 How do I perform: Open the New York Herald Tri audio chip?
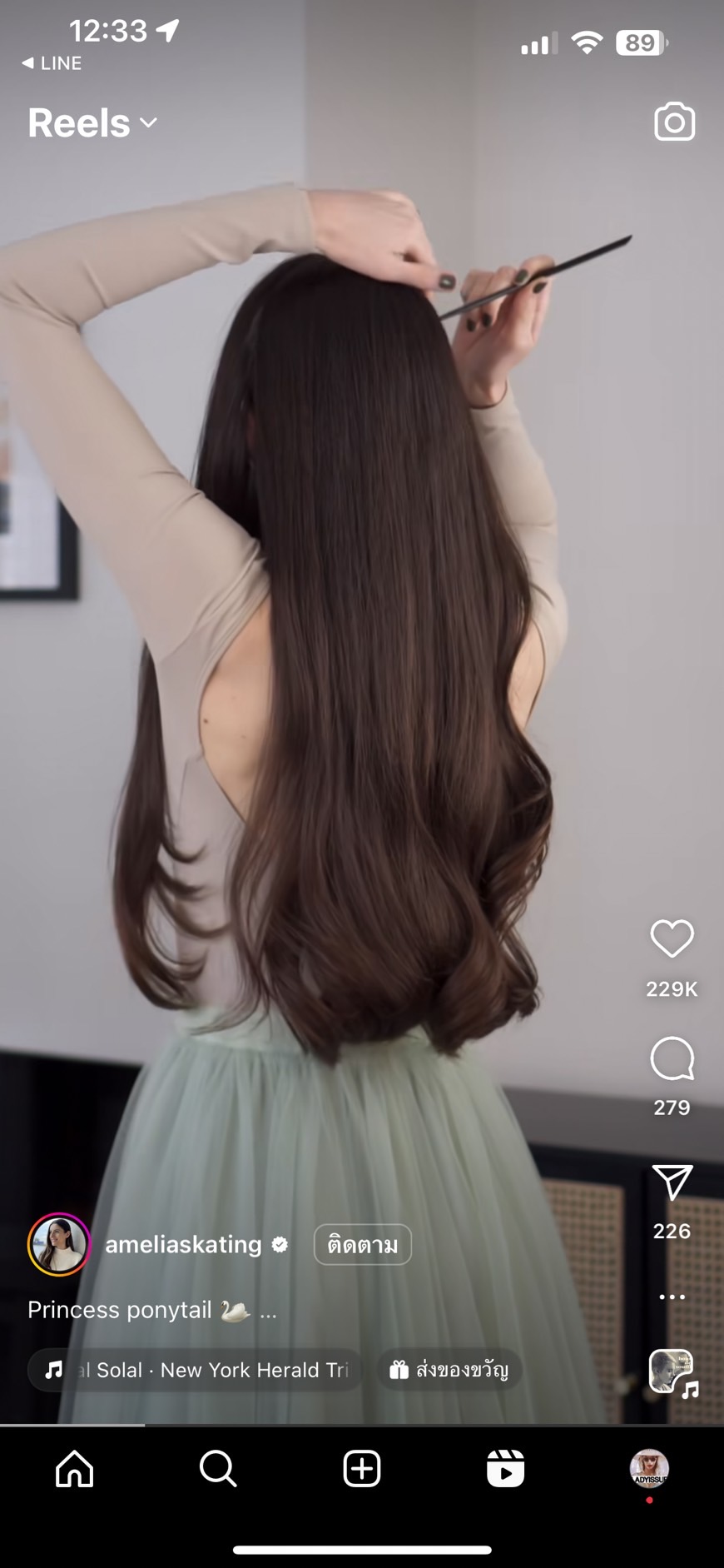196,1370
